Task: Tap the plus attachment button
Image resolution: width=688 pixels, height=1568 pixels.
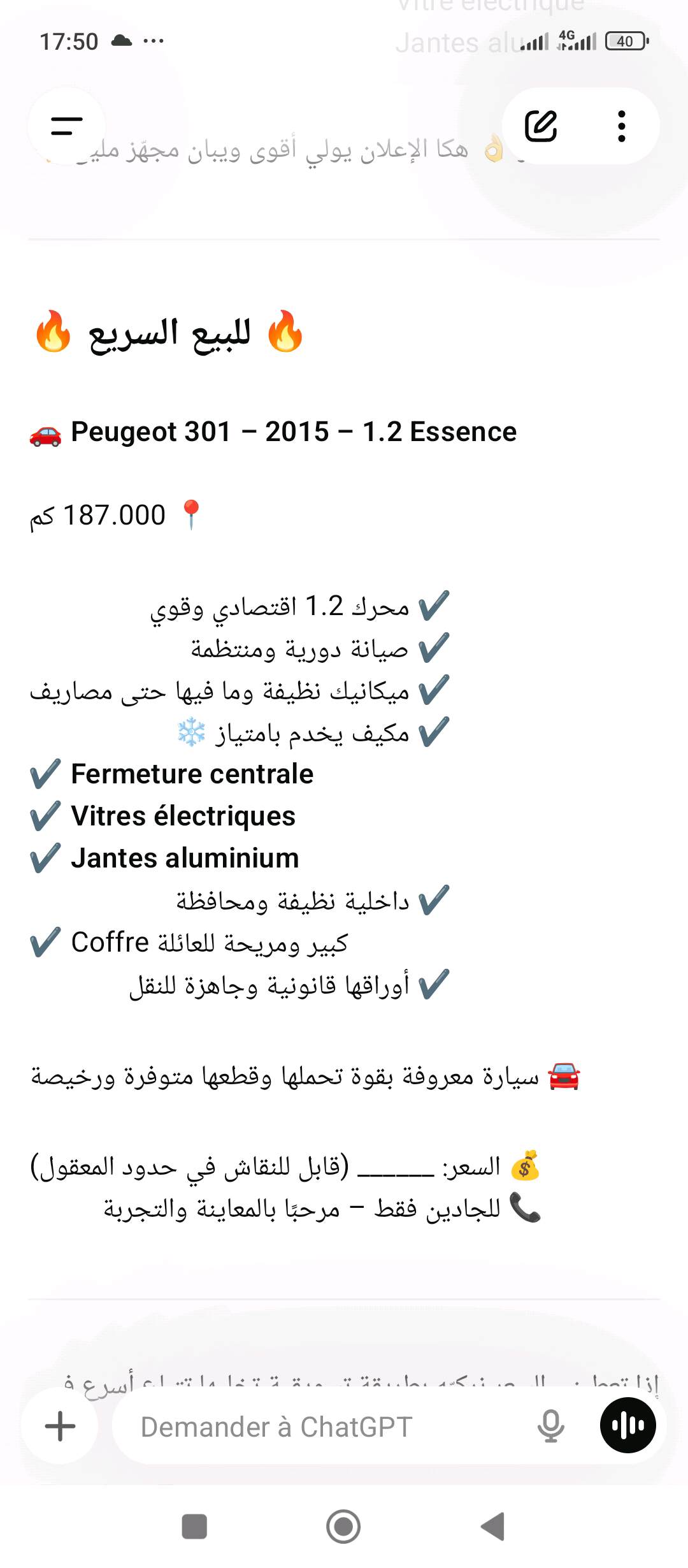Action: pyautogui.click(x=60, y=1426)
